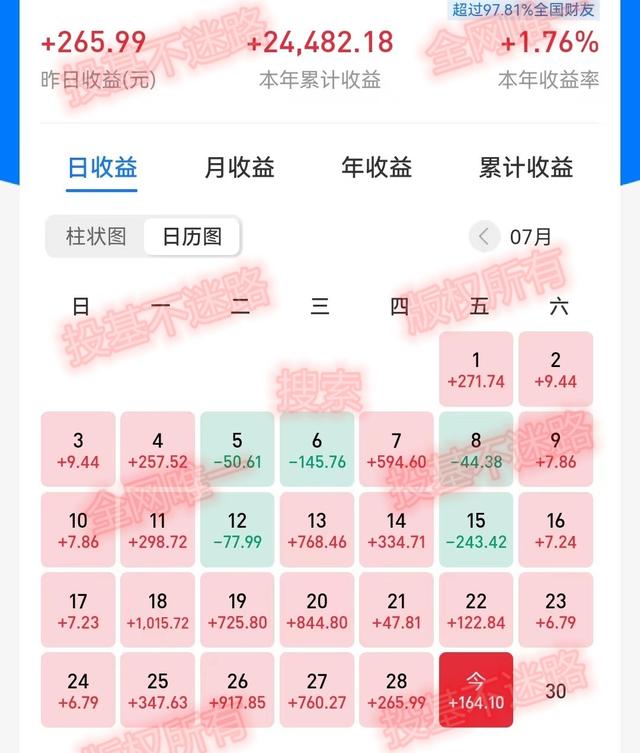Tap day 7 showing +594.60
The height and width of the screenshot is (753, 640).
click(x=397, y=450)
